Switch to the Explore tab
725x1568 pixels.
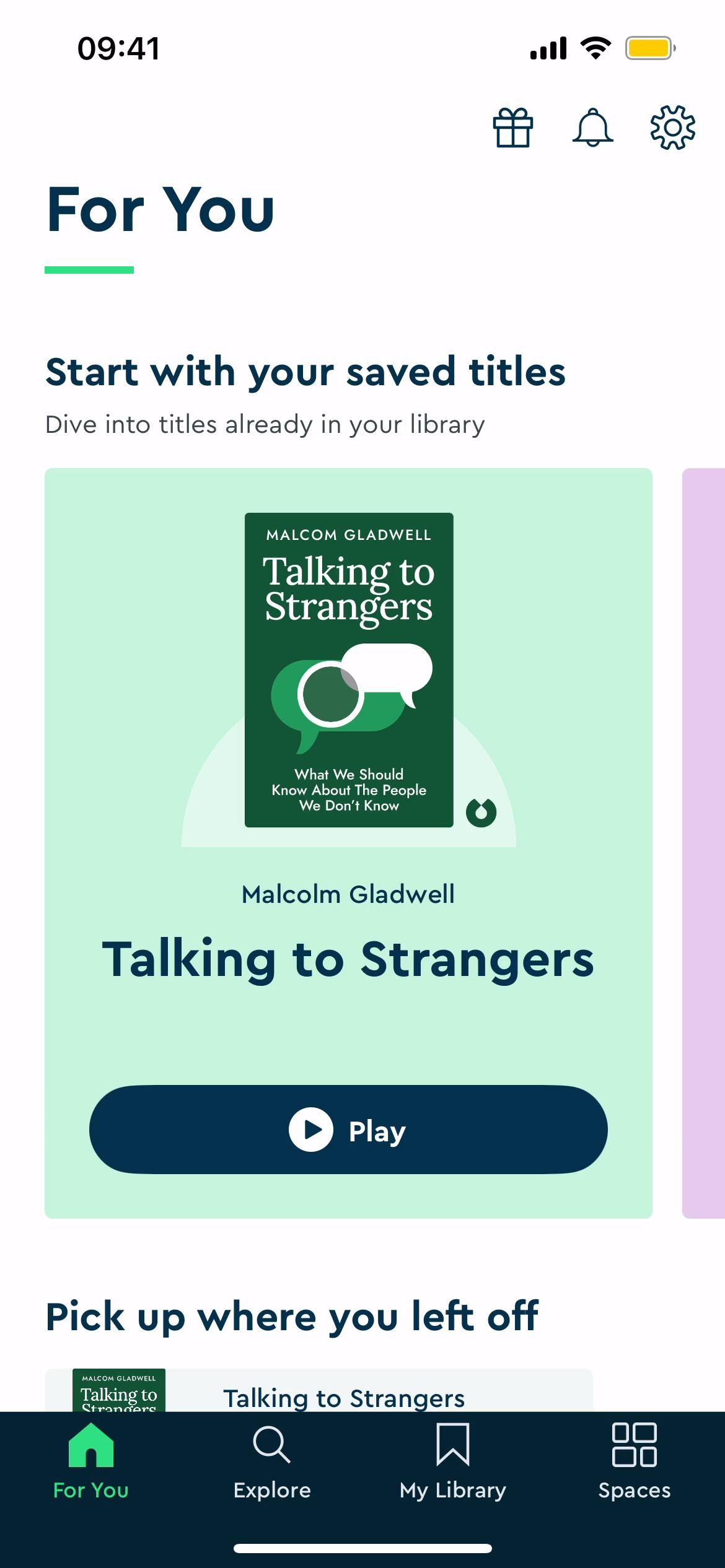pyautogui.click(x=272, y=1460)
